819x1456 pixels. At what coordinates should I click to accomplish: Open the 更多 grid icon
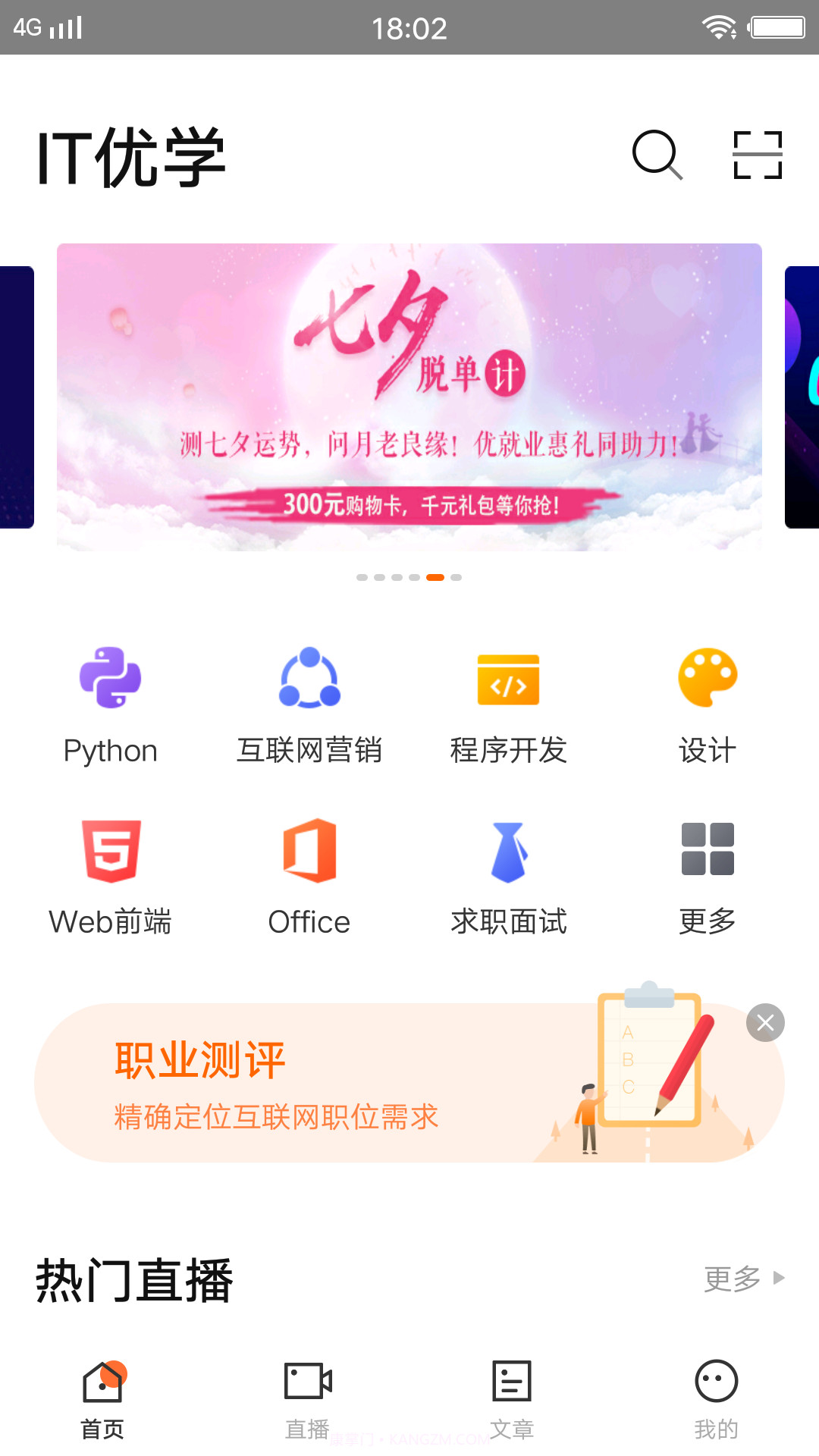click(708, 851)
